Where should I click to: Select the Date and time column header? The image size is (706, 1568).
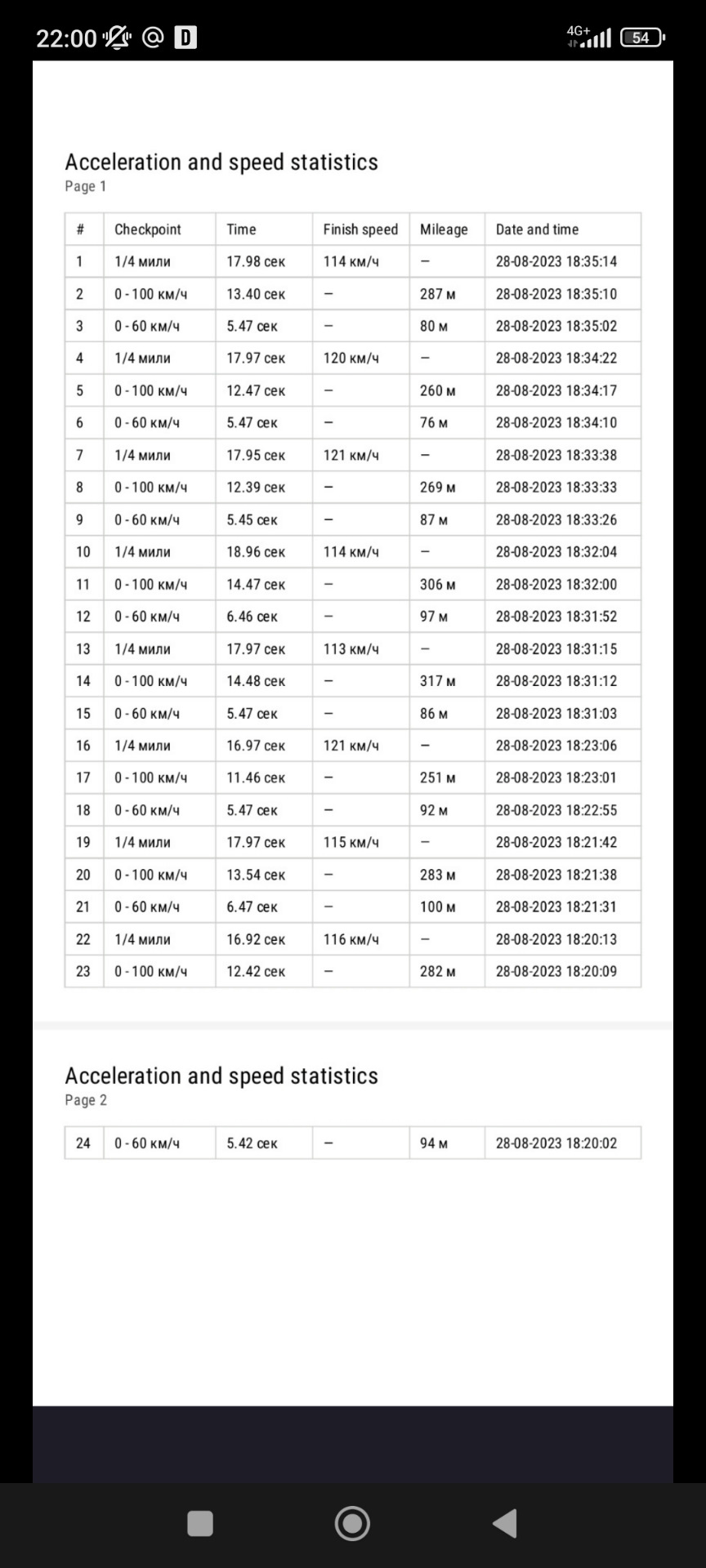coord(537,229)
